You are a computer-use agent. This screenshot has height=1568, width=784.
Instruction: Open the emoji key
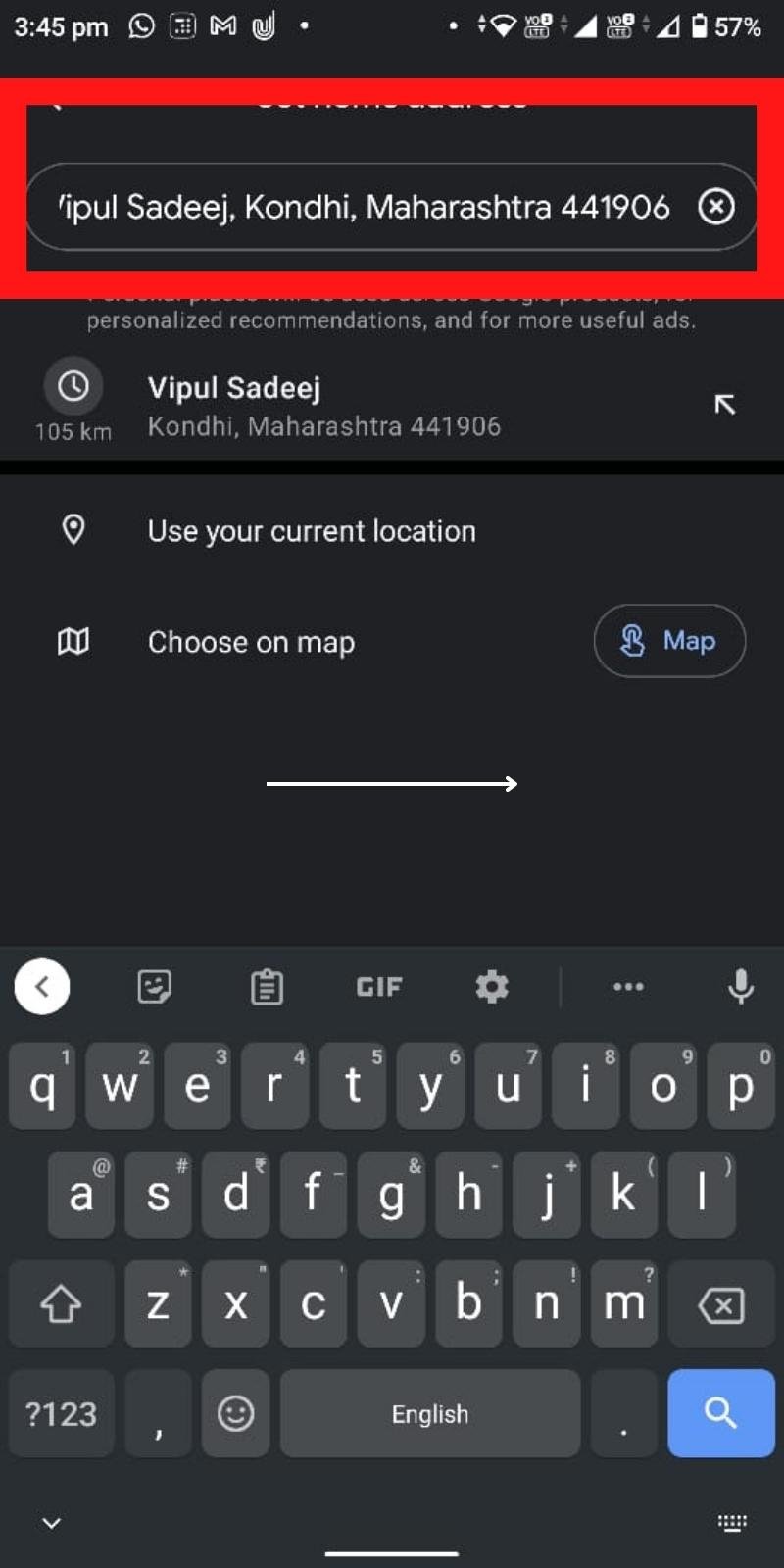click(235, 1413)
